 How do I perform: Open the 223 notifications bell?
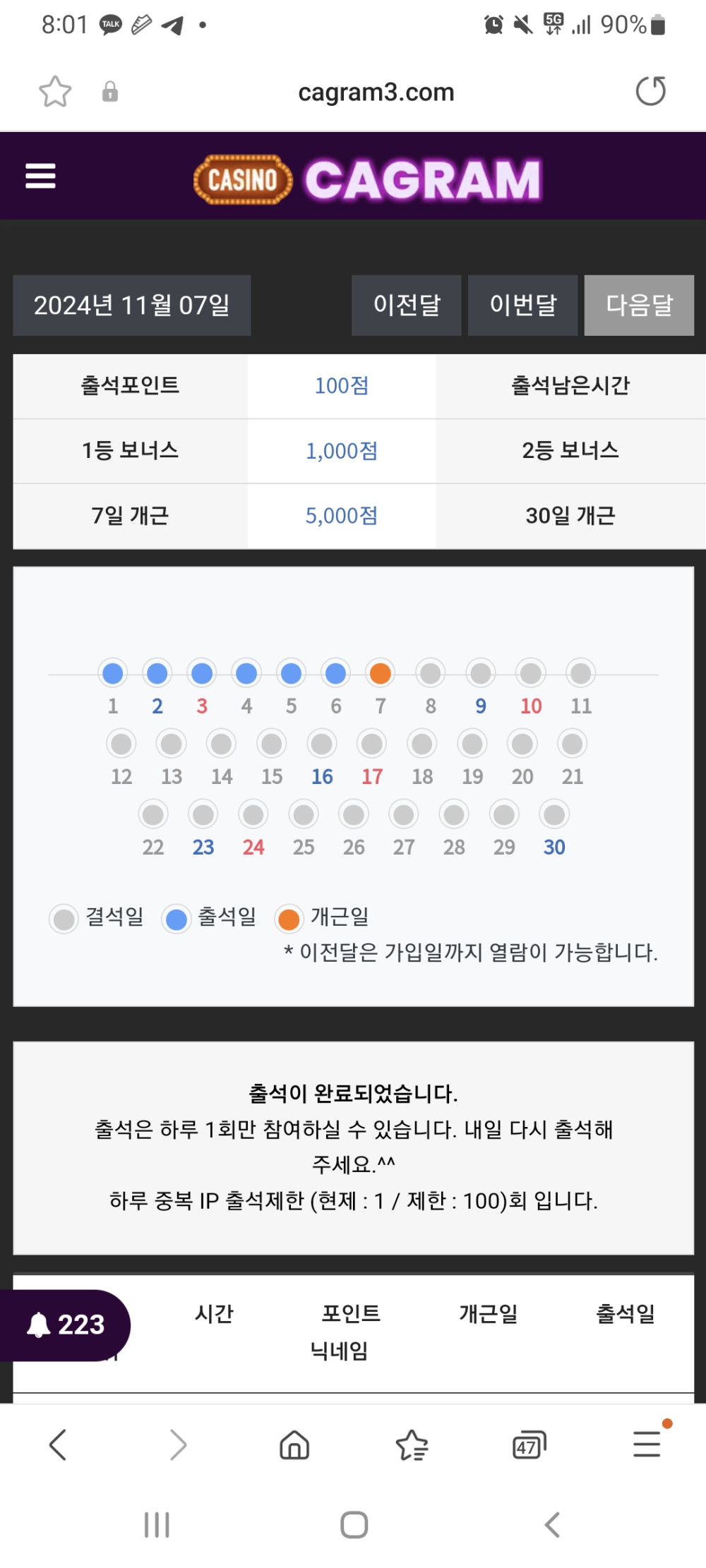coord(66,1325)
